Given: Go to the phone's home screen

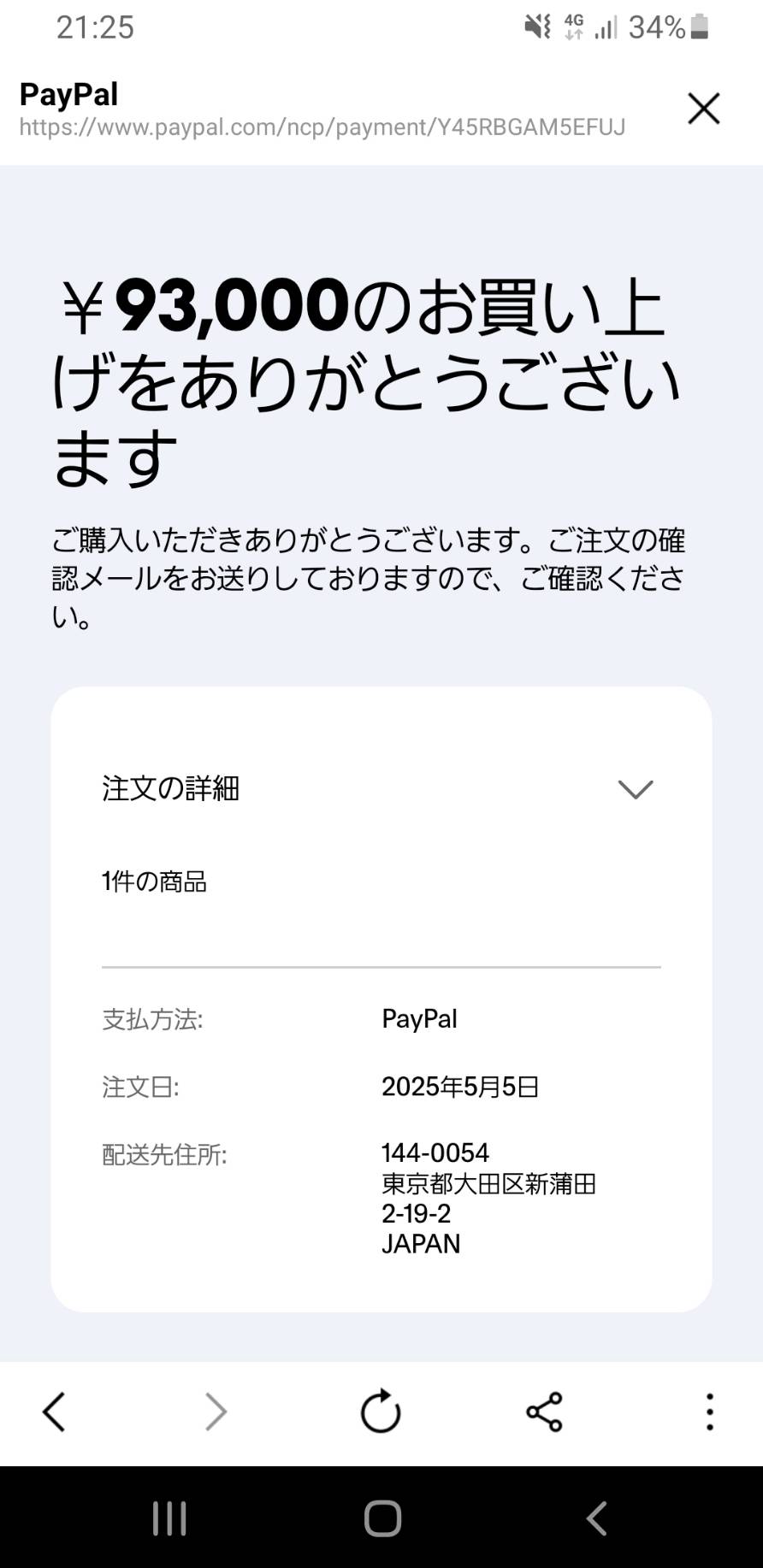Looking at the screenshot, I should point(382,1519).
